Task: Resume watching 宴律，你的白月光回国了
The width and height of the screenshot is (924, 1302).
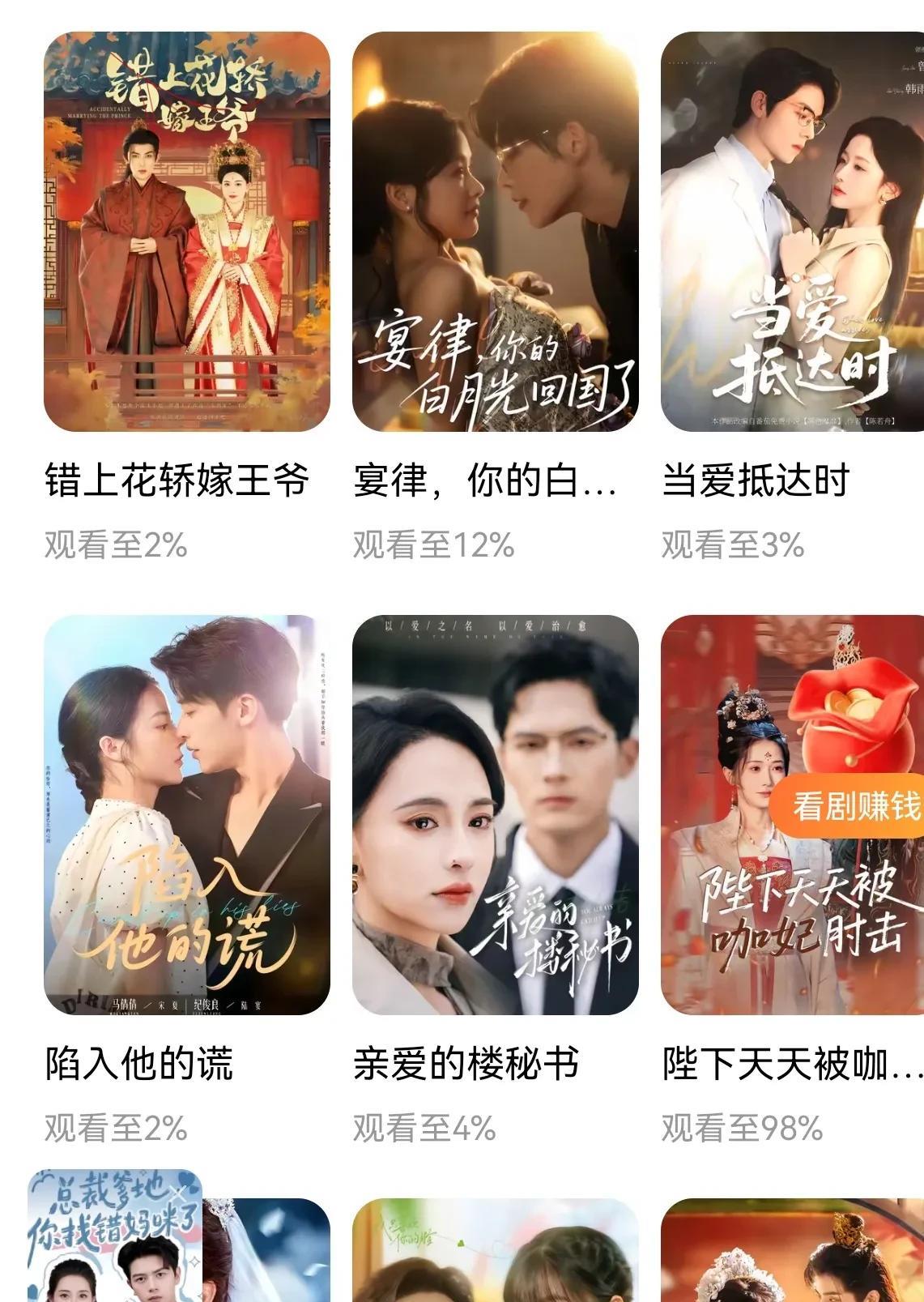Action: tap(495, 232)
